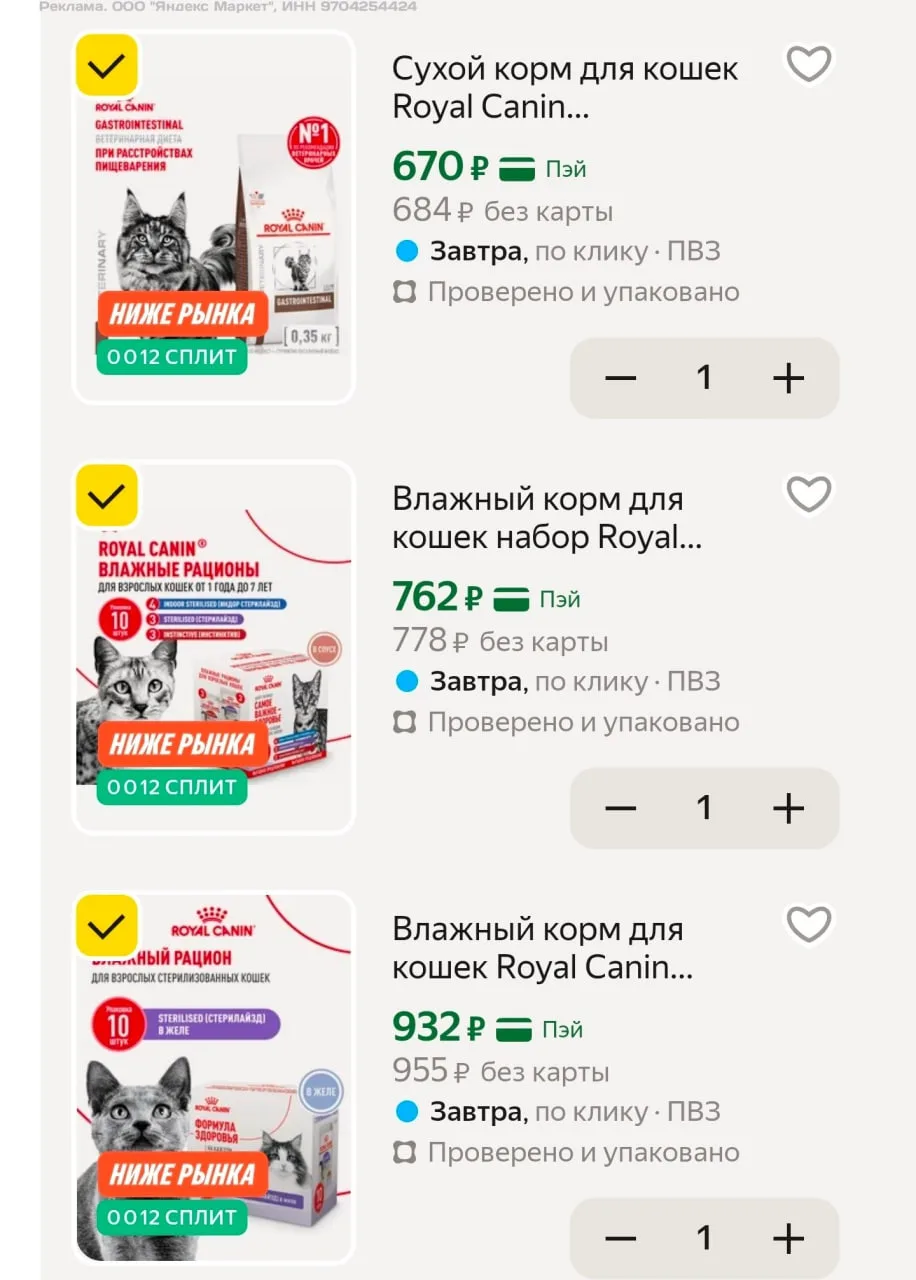Screen dimensions: 916x1280
Task: Uncheck the wet food набор item checkbox
Action: [x=107, y=496]
